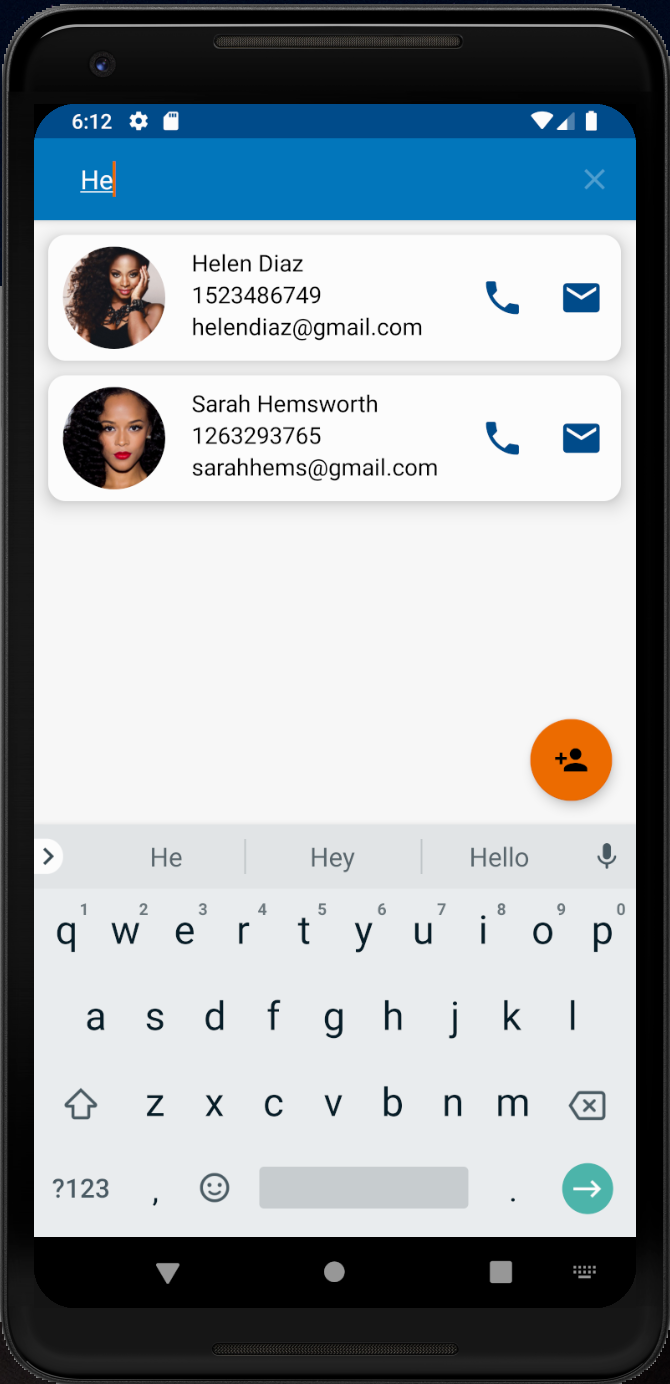Open the emoji keyboard
The height and width of the screenshot is (1384, 670).
pos(214,1187)
